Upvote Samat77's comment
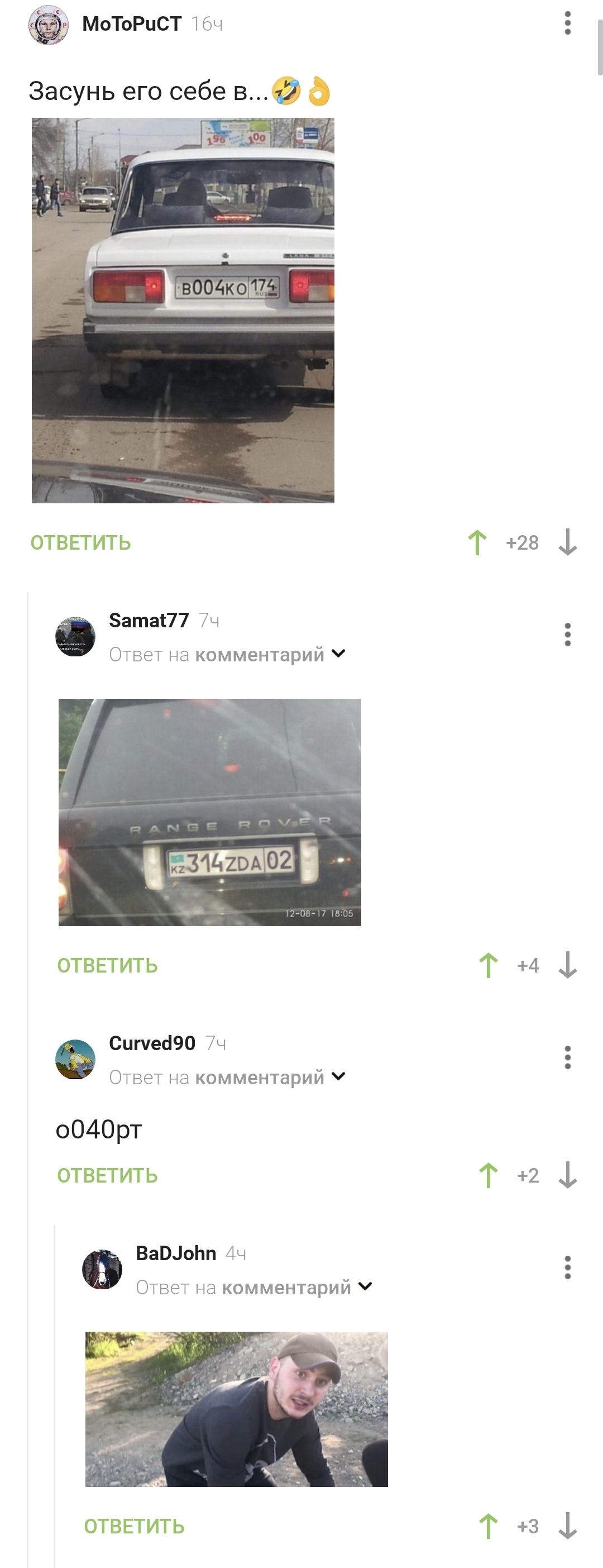This screenshot has width=603, height=1568. (x=488, y=965)
